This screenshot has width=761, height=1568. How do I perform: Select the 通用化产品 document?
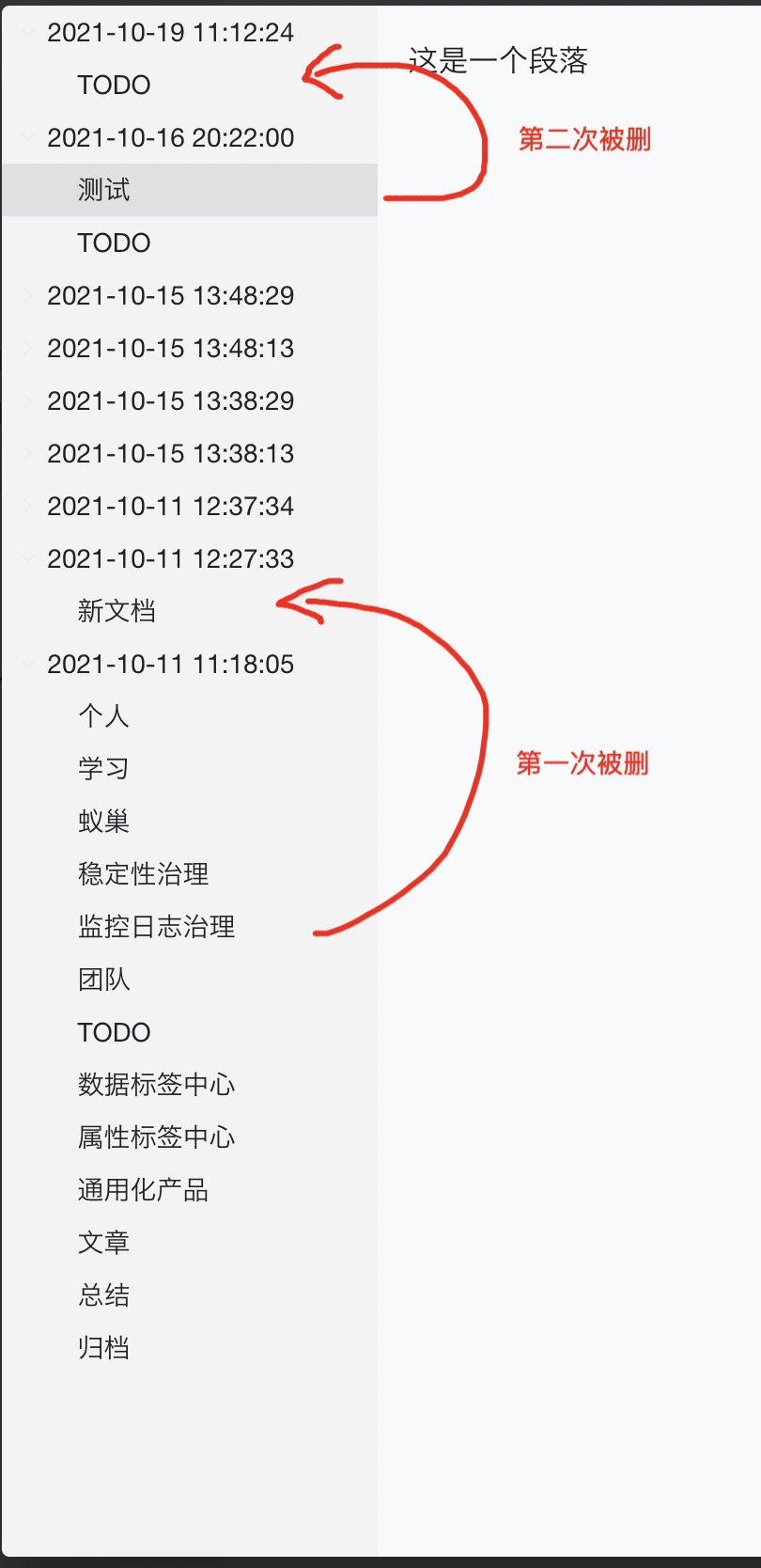[143, 1191]
